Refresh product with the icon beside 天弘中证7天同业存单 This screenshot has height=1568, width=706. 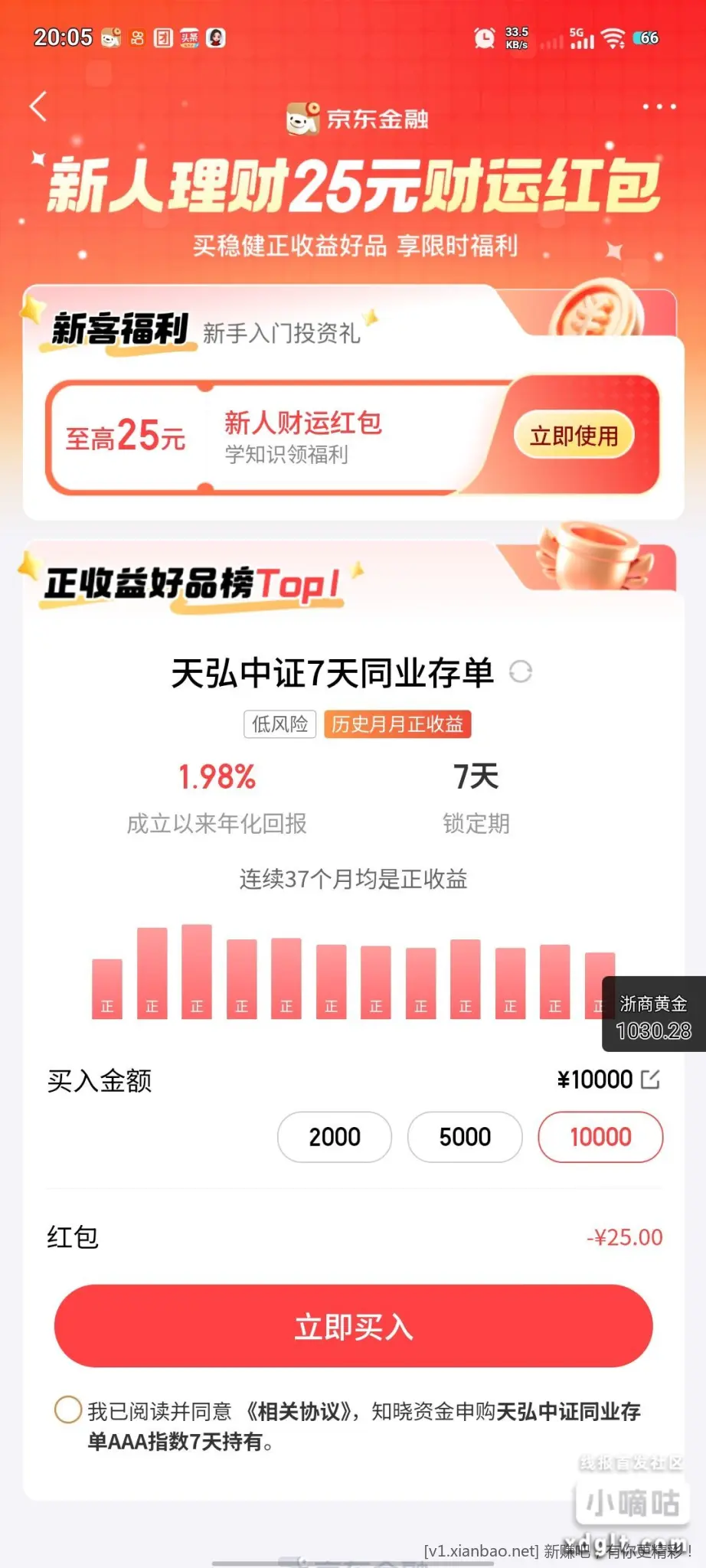(x=521, y=671)
